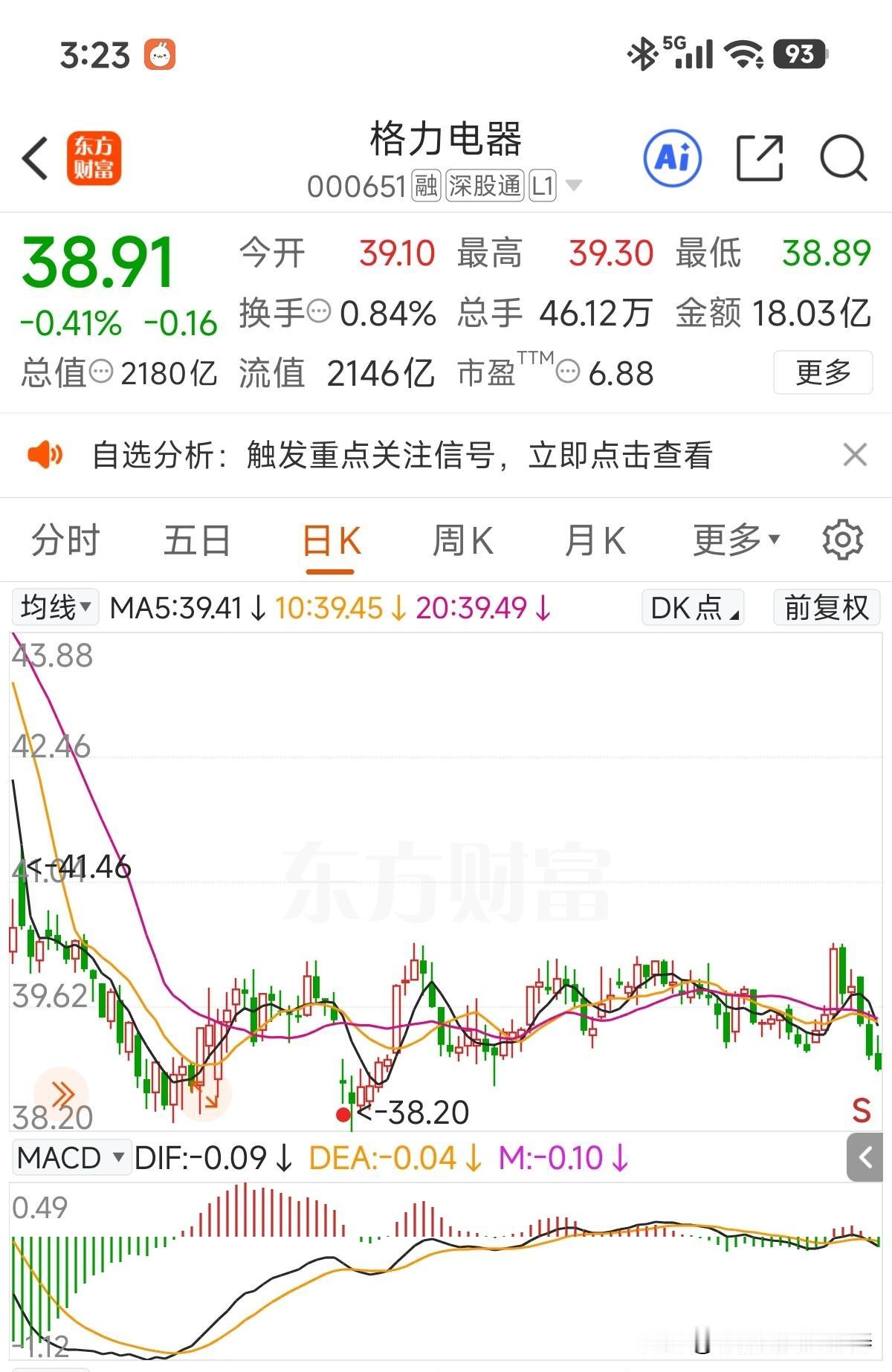Toggle the DK点 signal display
Screen dimensions: 892x1372
691,607
